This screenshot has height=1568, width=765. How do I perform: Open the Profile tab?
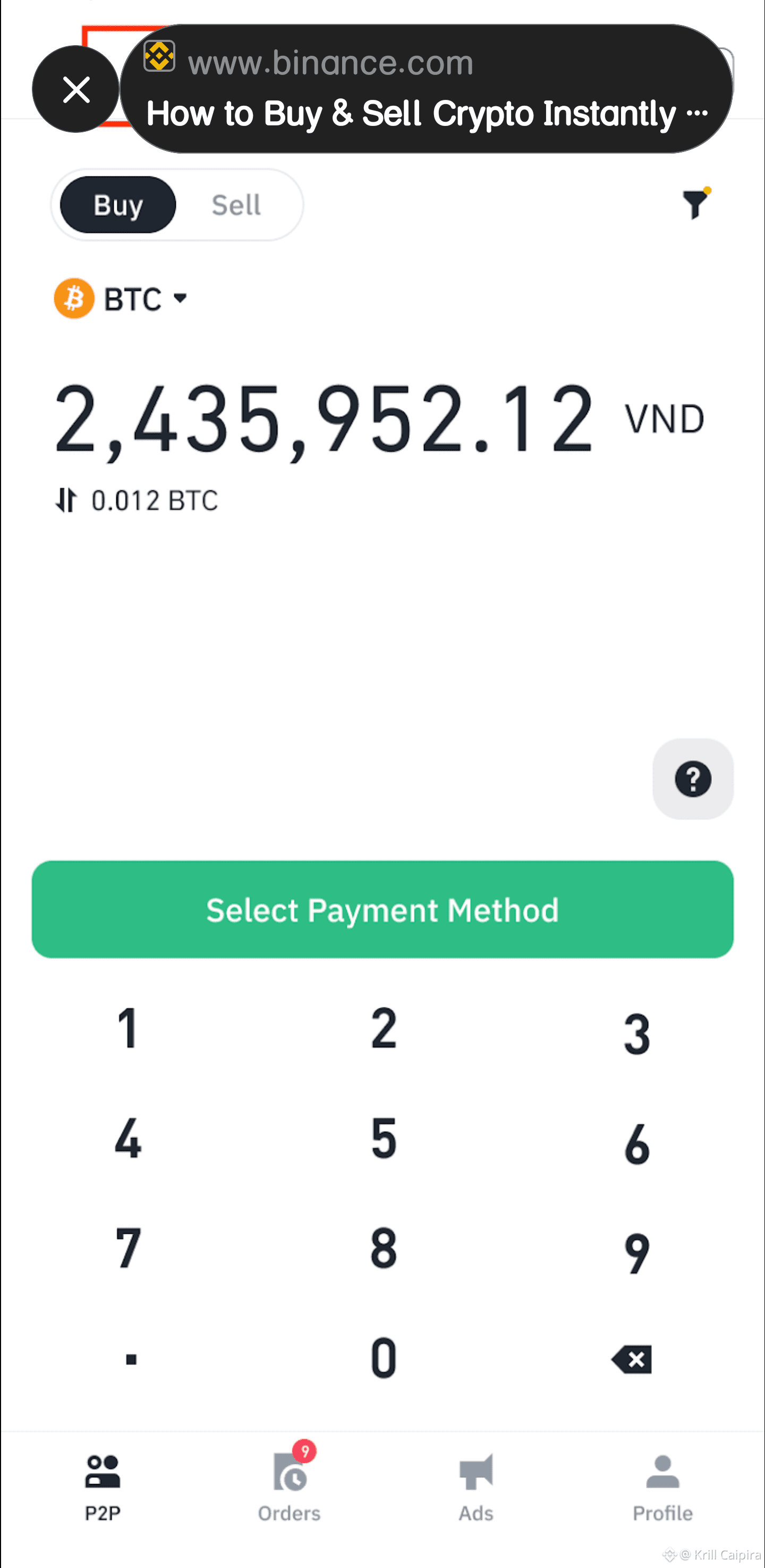[x=663, y=1487]
